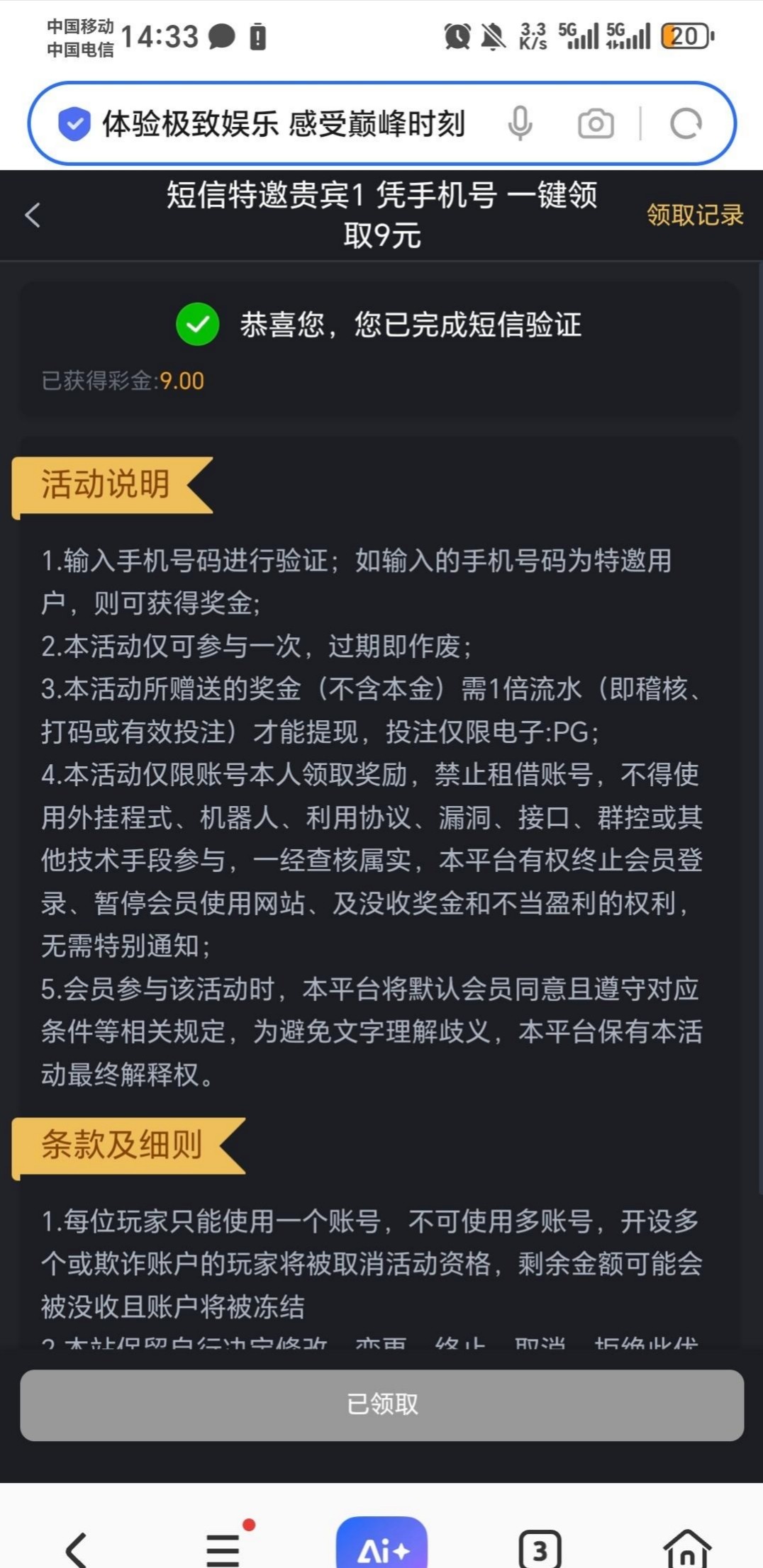Open camera search in address bar
This screenshot has width=763, height=1568.
coord(596,124)
